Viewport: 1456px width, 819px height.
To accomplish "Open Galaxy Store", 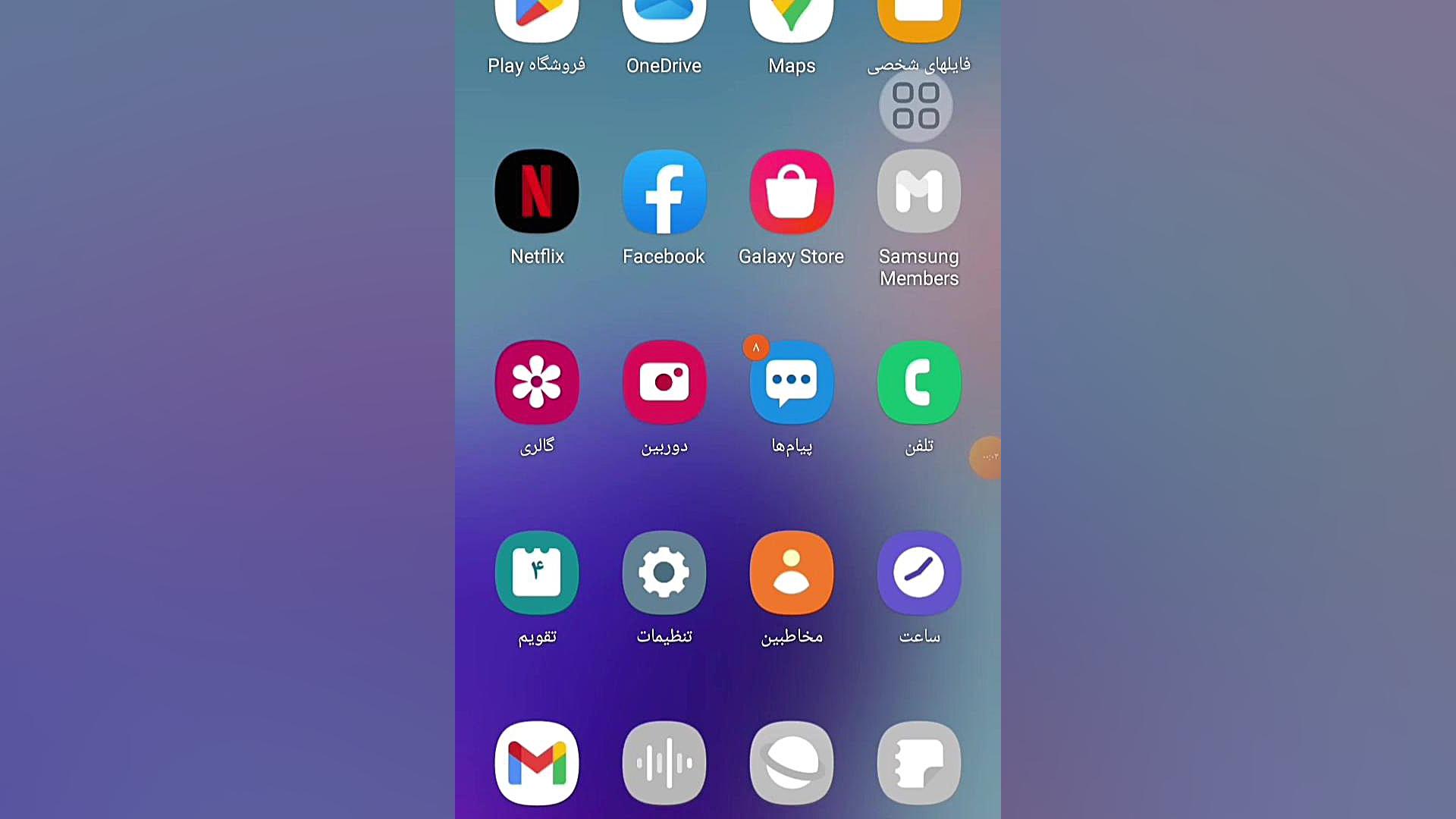I will coord(792,192).
